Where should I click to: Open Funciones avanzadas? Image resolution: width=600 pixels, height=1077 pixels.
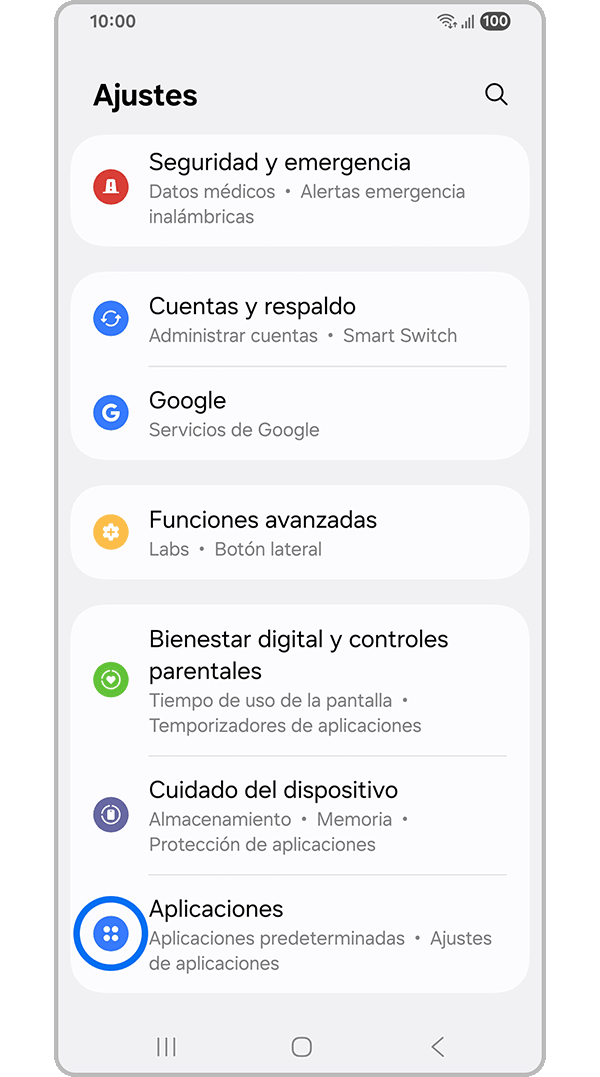[300, 533]
